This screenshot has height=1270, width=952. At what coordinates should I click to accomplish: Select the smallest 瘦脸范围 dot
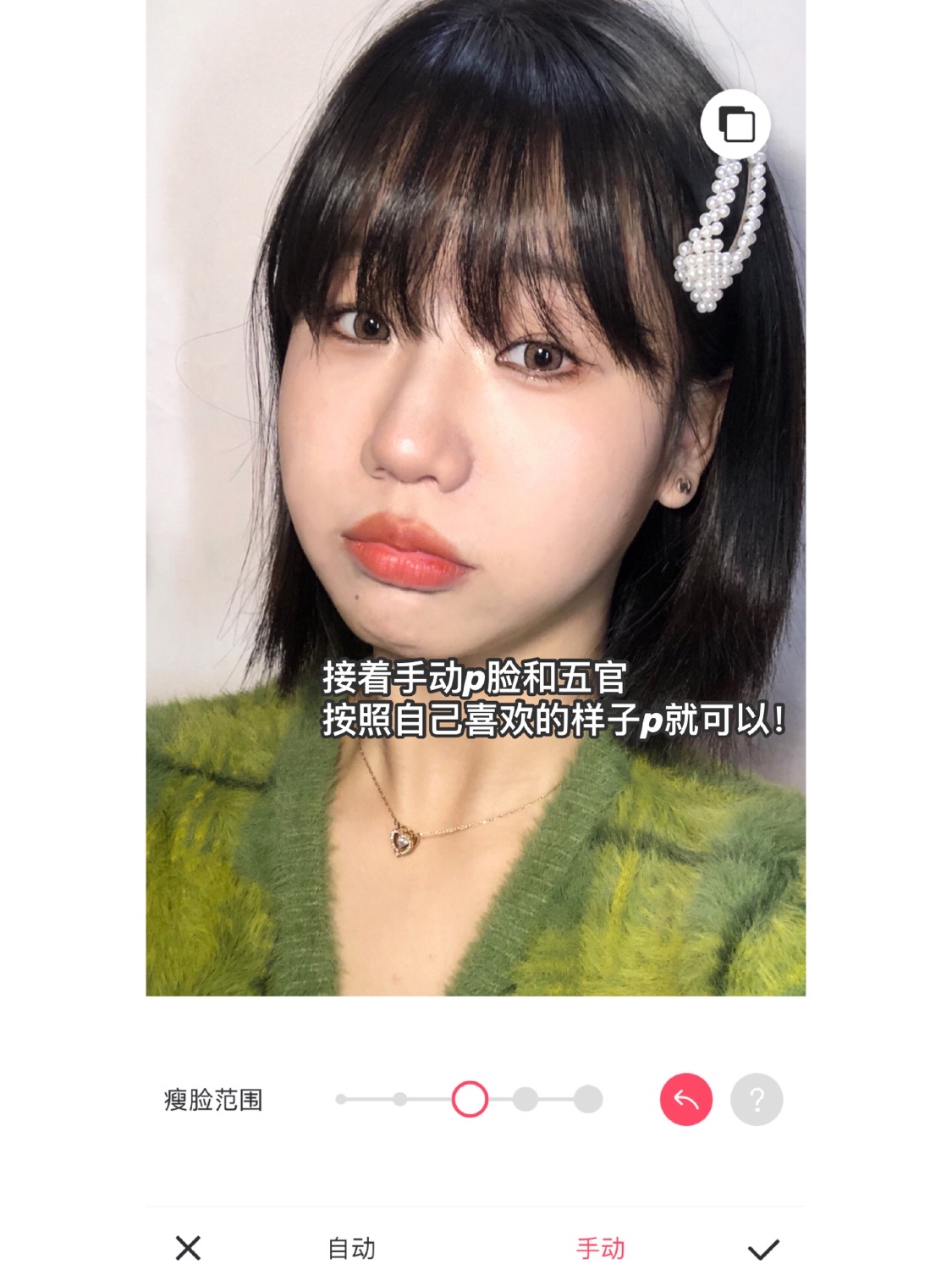click(341, 1099)
